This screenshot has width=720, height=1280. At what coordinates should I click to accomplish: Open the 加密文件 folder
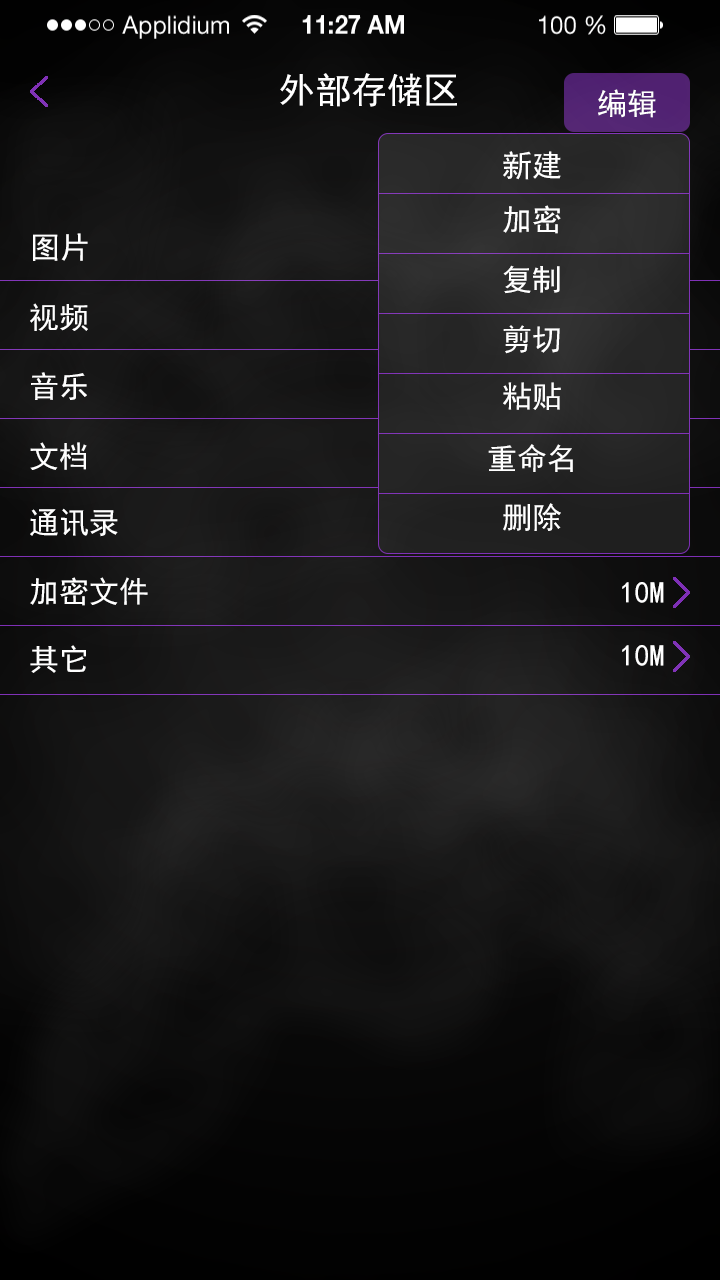[x=360, y=592]
